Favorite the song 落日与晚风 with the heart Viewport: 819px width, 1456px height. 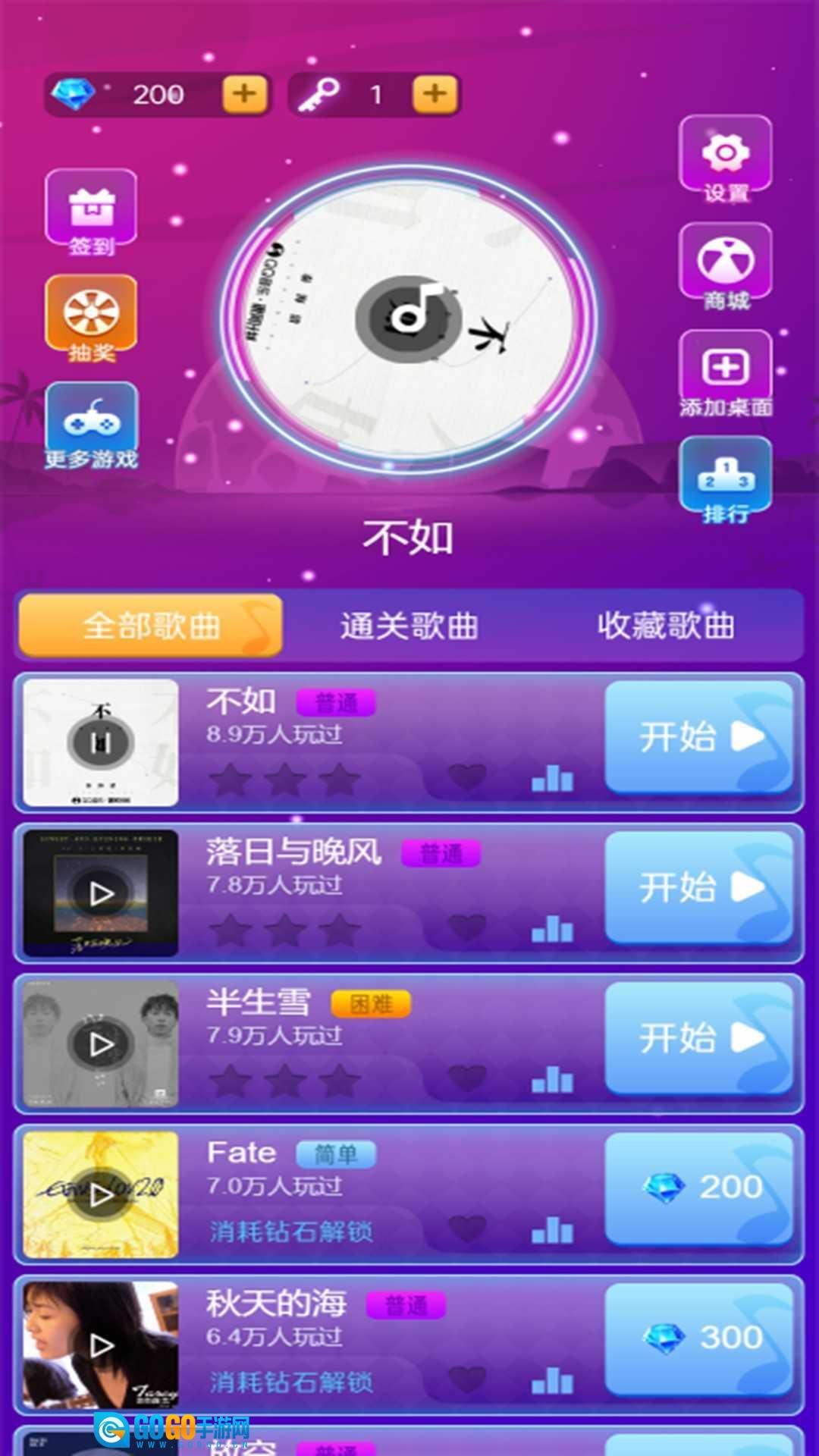pos(467,927)
